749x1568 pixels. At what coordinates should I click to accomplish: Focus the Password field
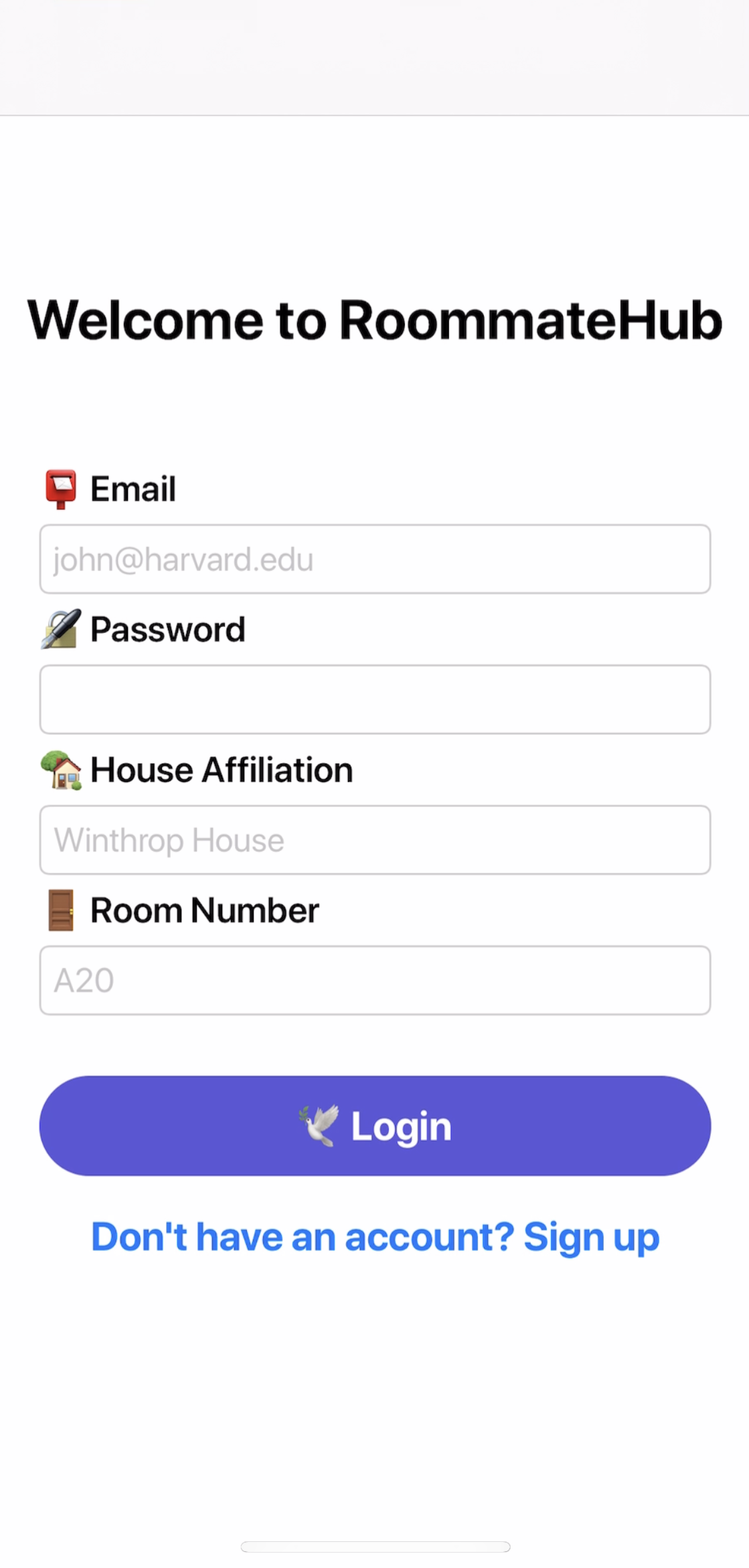coord(375,700)
